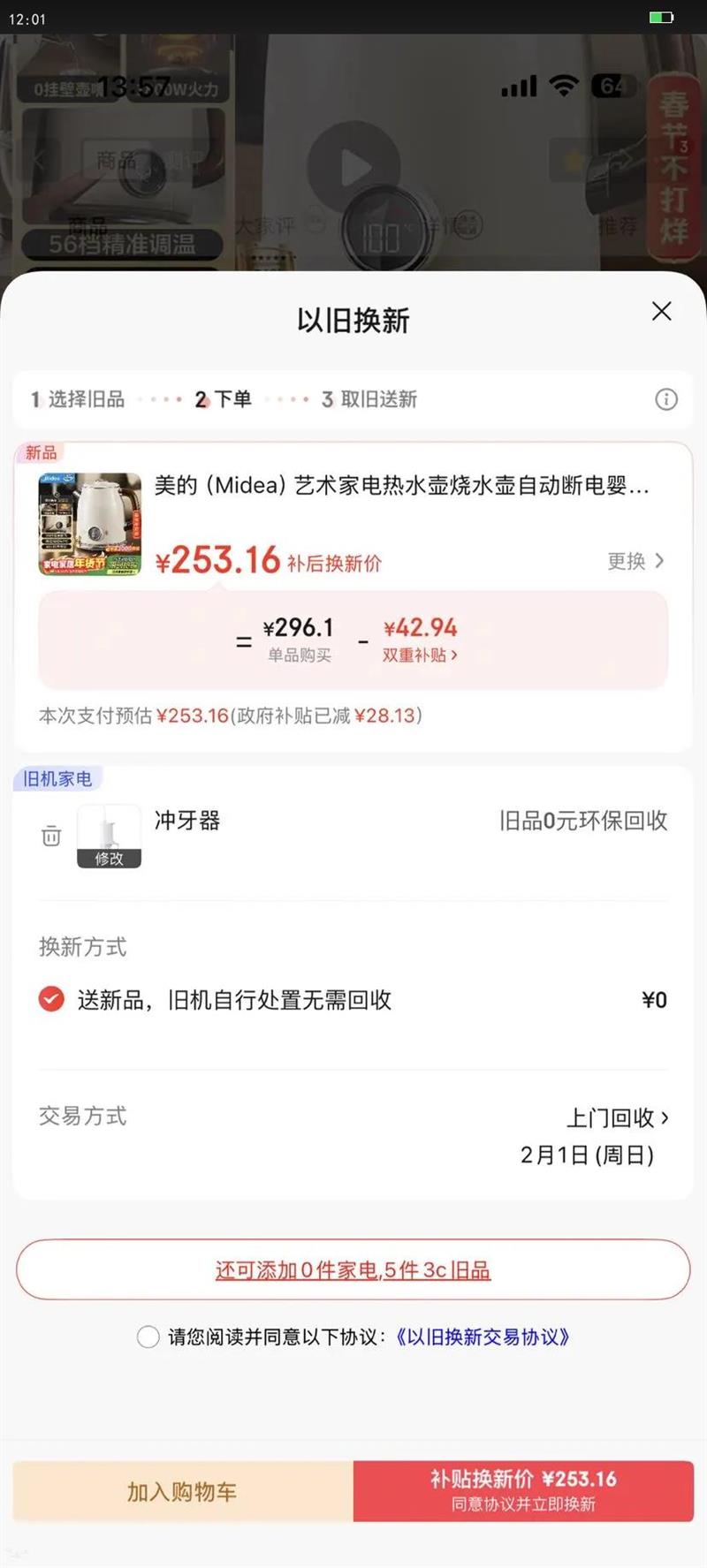The image size is (707, 1568).
Task: Close the 以旧换新 trade-in sheet
Action: click(x=661, y=311)
